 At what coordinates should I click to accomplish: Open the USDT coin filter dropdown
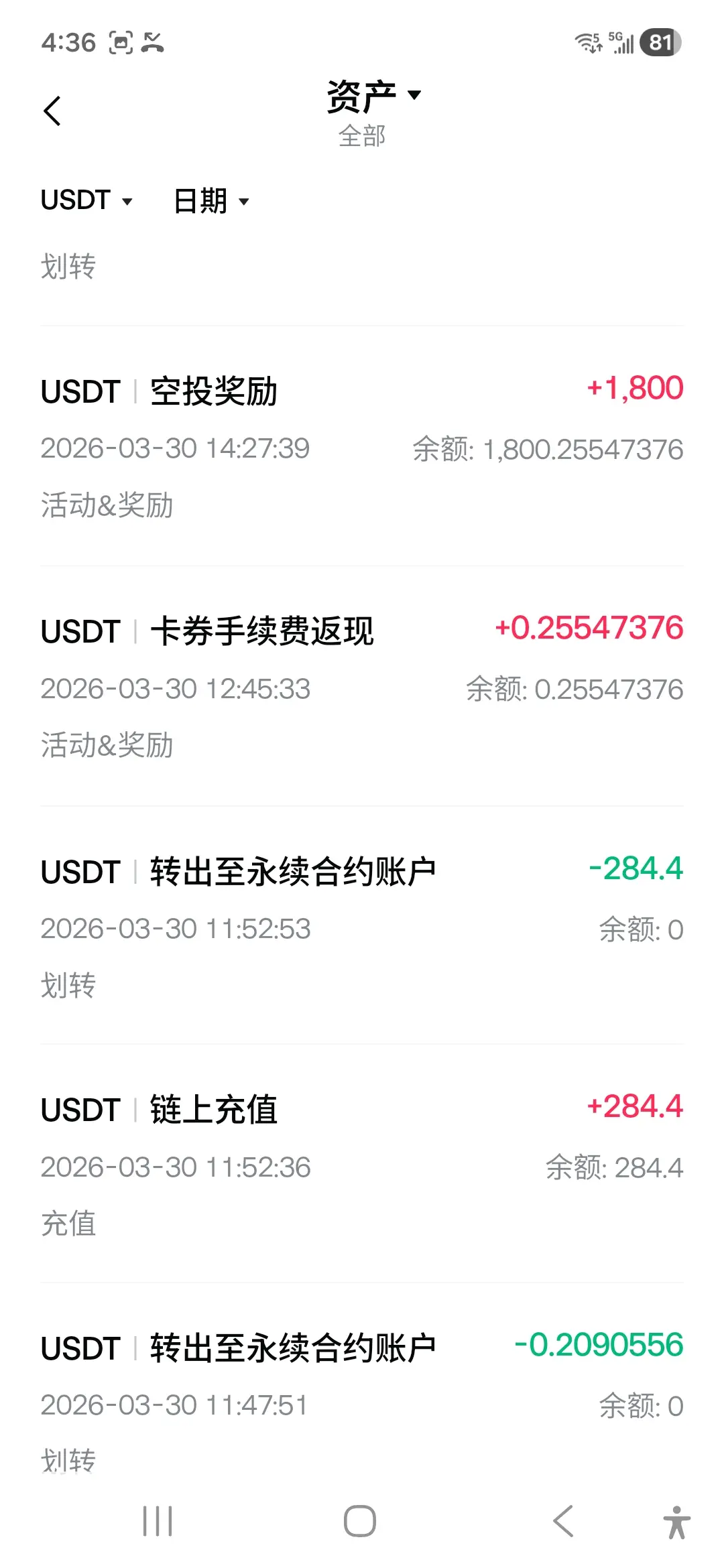(x=86, y=200)
